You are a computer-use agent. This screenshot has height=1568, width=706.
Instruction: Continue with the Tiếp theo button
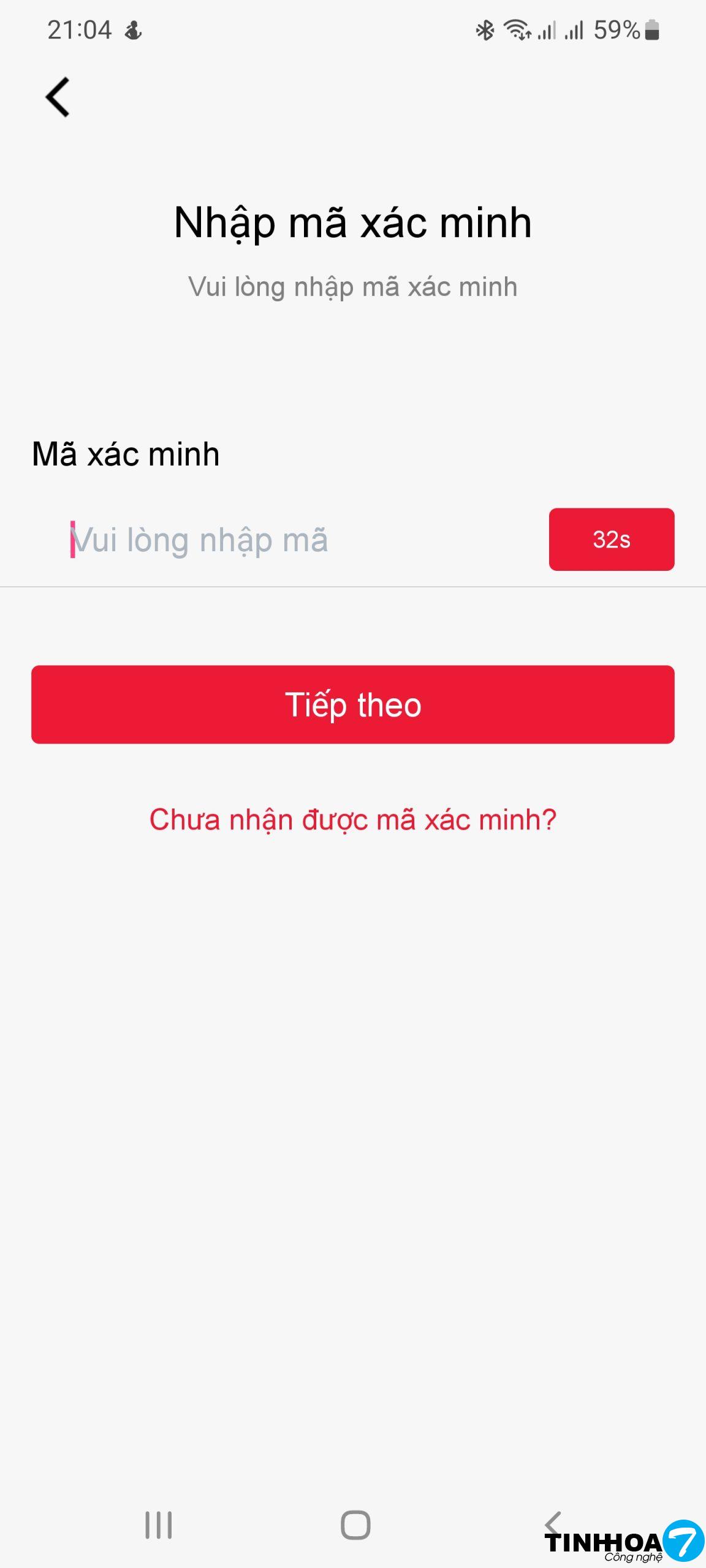353,704
